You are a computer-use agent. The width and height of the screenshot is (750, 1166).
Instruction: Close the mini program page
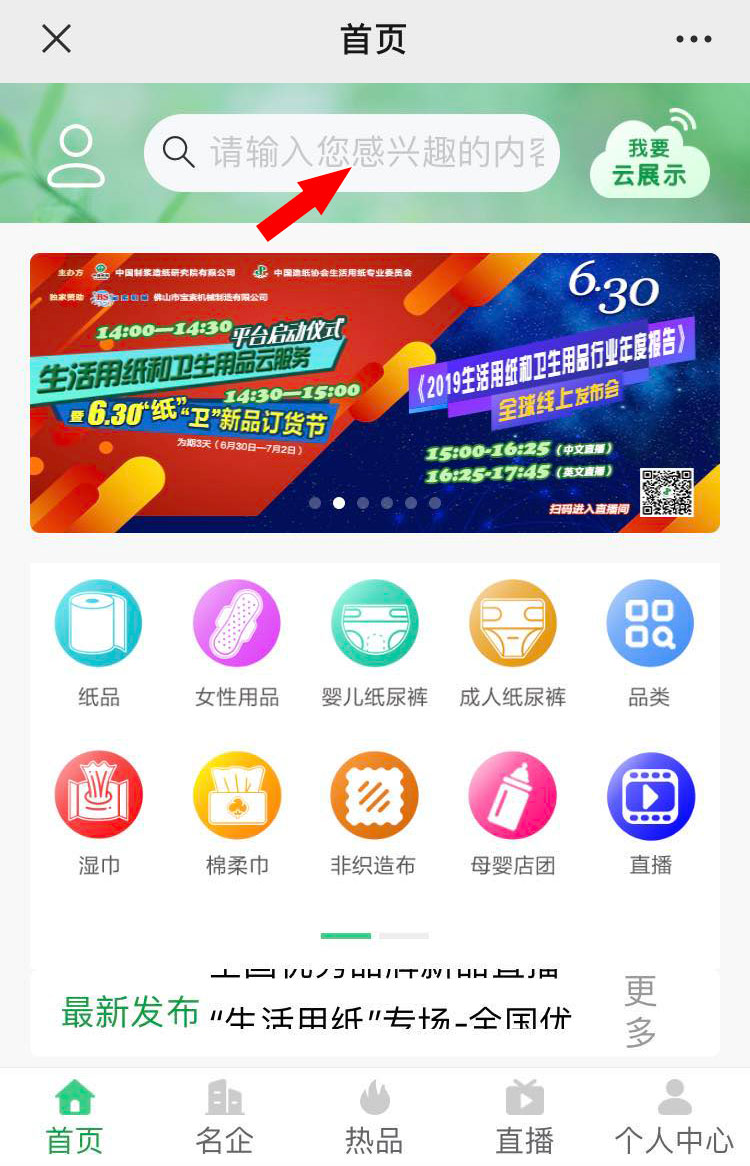(x=56, y=39)
